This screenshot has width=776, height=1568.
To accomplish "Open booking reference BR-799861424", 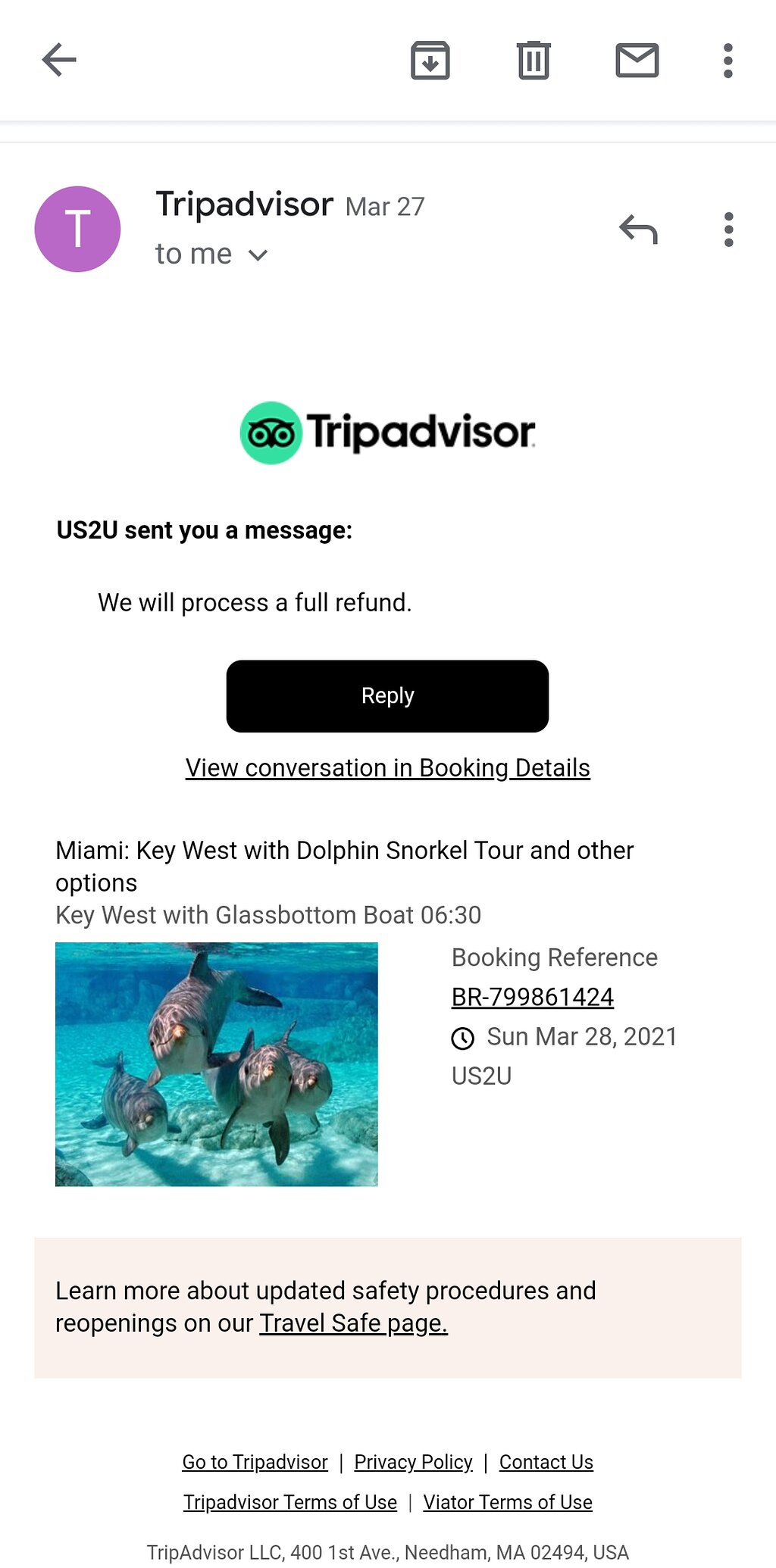I will click(532, 997).
